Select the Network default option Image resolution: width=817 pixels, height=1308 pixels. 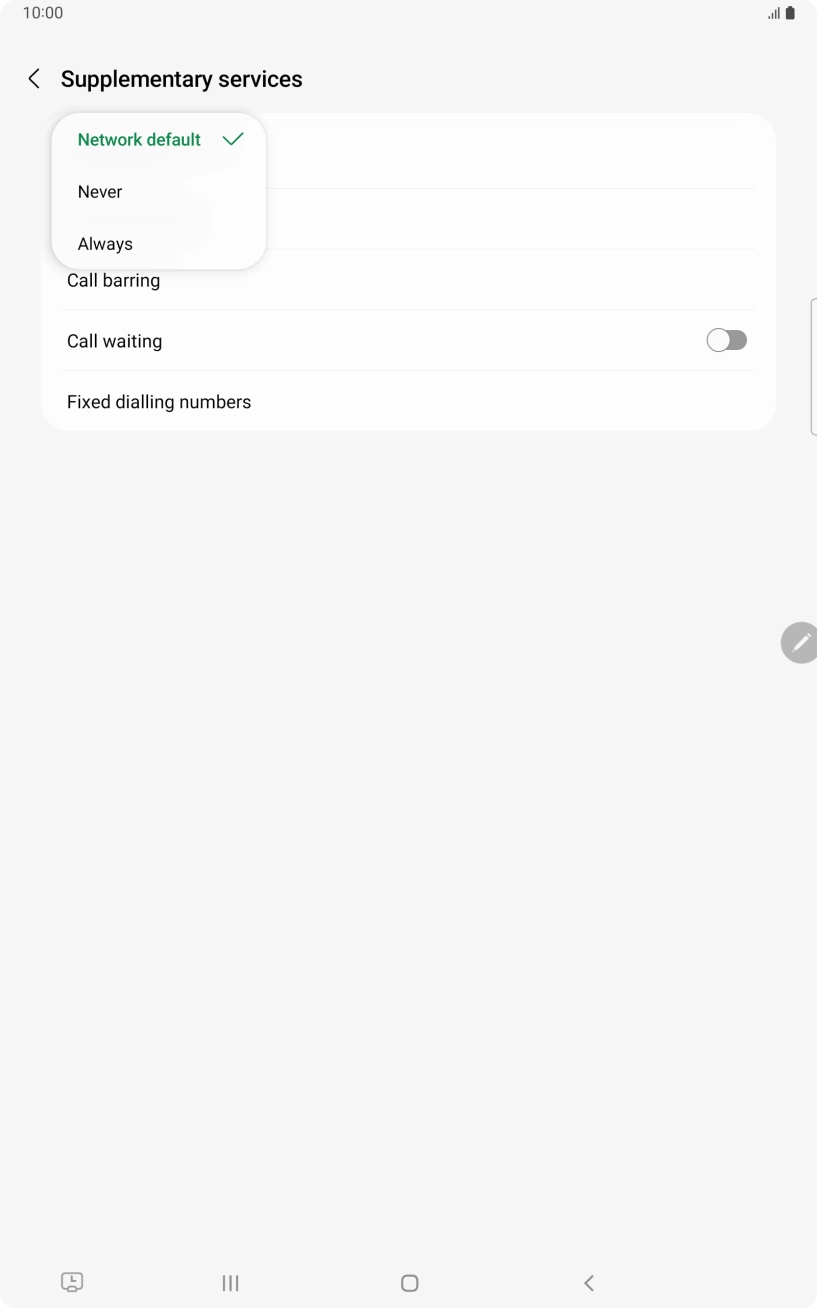tap(140, 140)
